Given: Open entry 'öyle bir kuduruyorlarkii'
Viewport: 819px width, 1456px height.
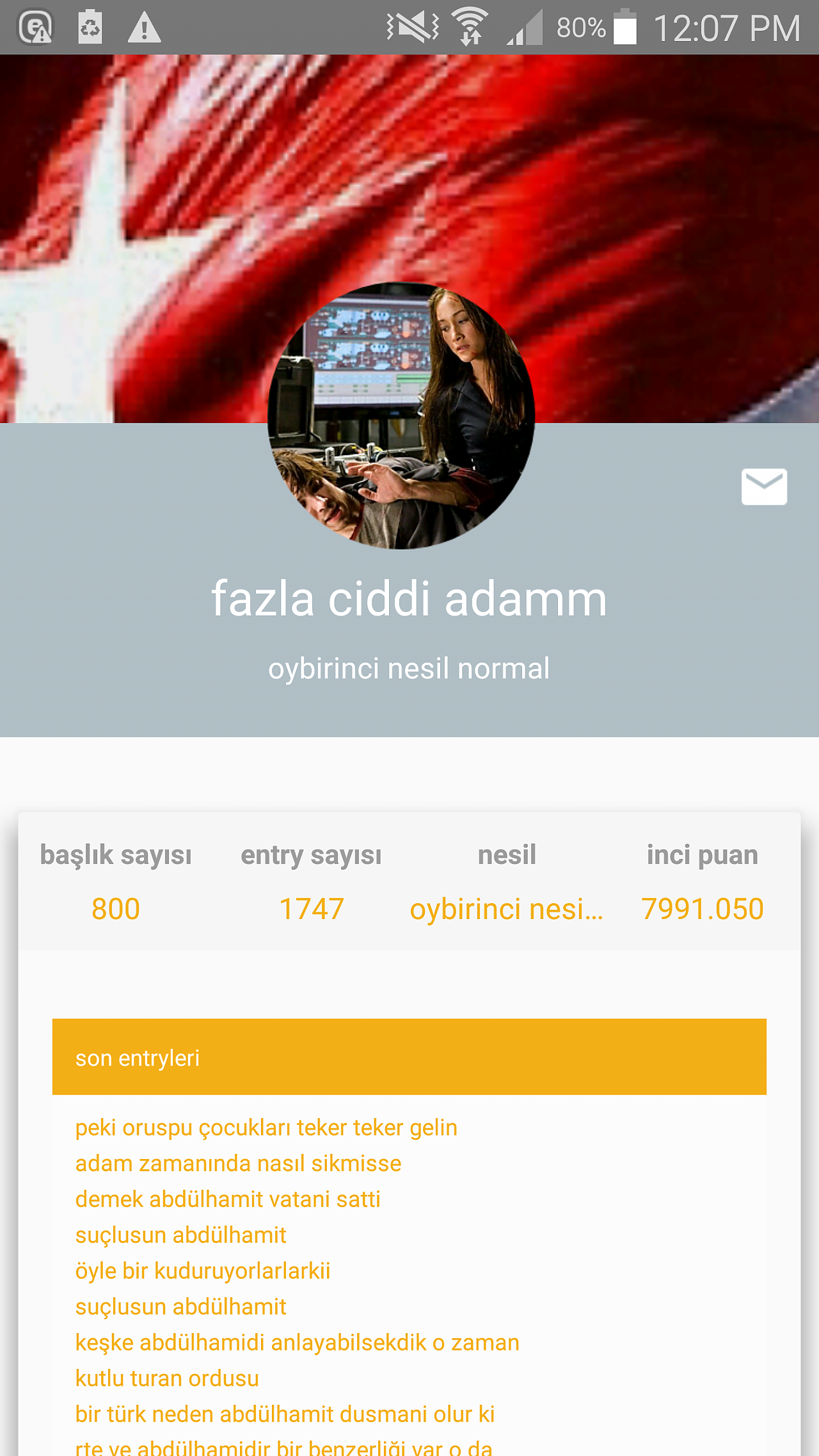Looking at the screenshot, I should coord(203,1271).
